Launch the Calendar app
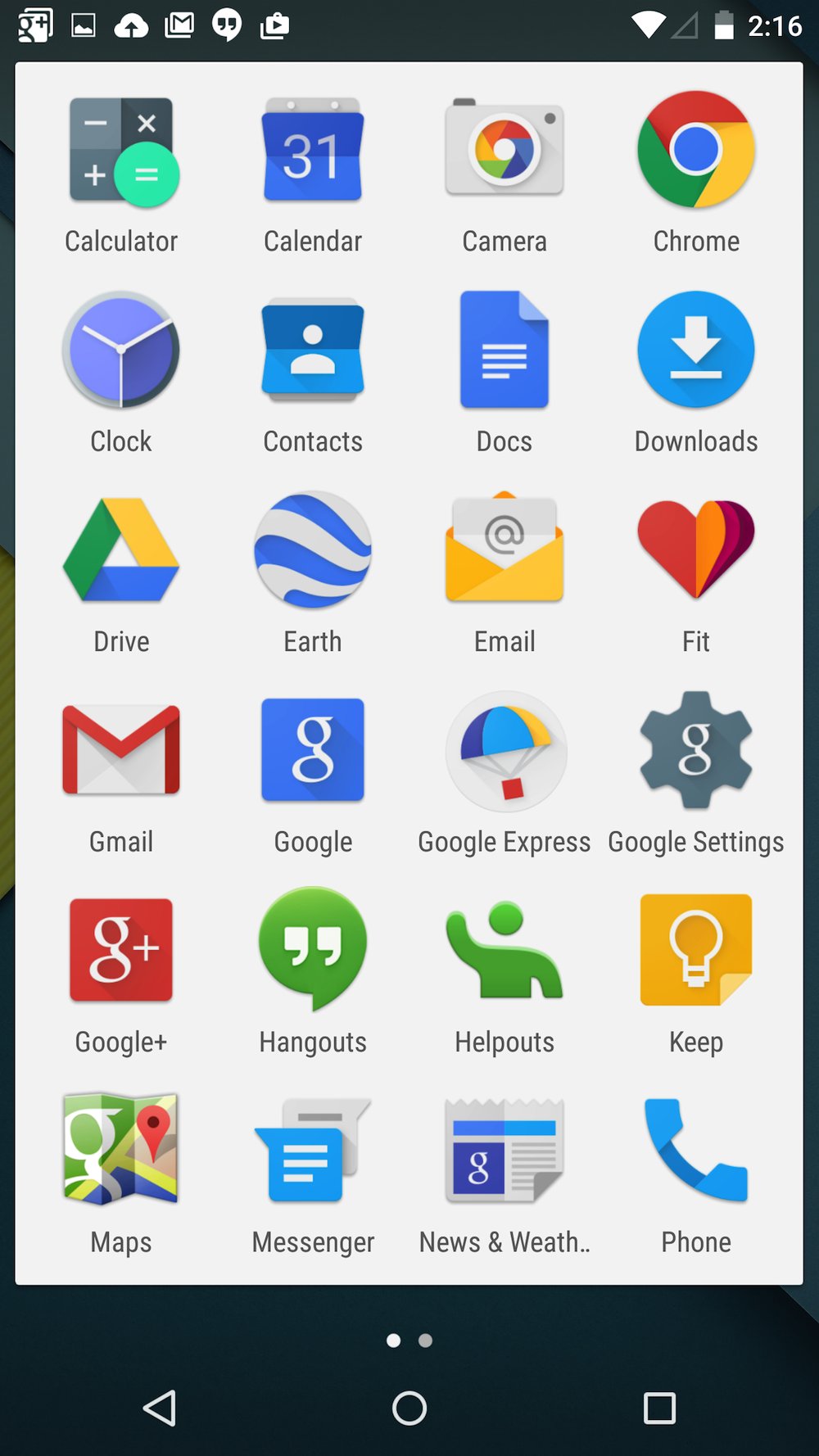The width and height of the screenshot is (819, 1456). pyautogui.click(x=313, y=151)
